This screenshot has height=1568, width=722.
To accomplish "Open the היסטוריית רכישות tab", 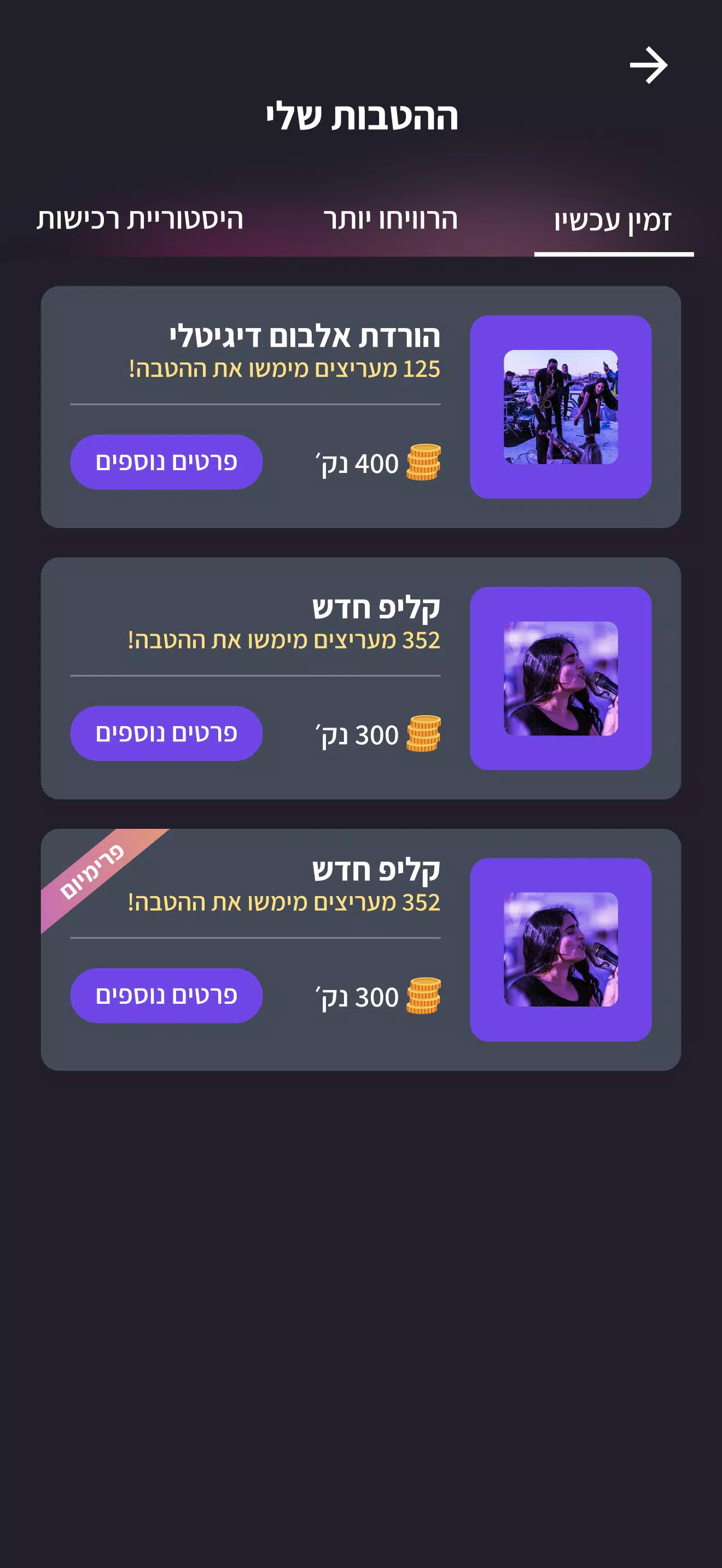I will click(x=140, y=219).
